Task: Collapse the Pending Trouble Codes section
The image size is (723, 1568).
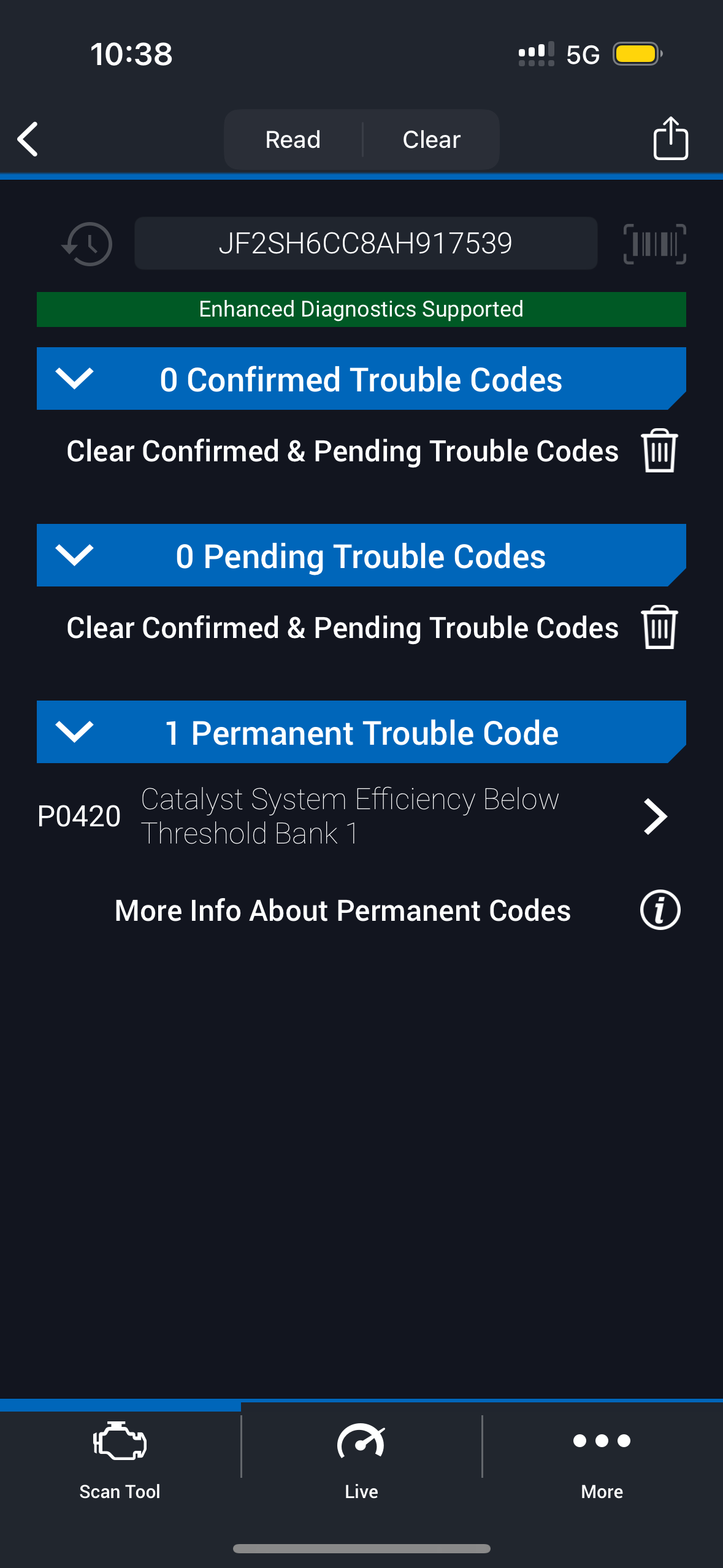Action: [x=74, y=555]
